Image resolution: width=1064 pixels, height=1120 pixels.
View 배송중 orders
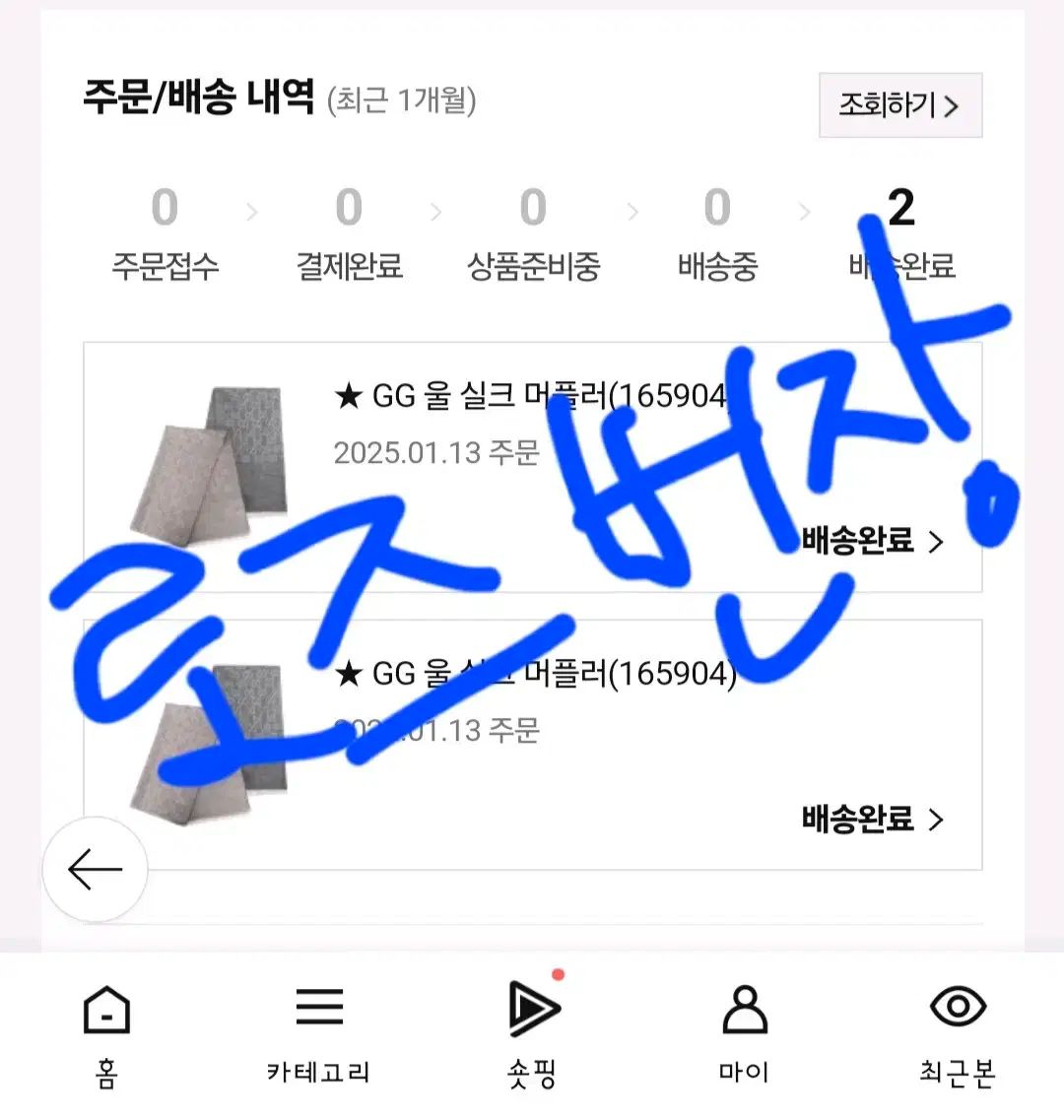coord(717,234)
